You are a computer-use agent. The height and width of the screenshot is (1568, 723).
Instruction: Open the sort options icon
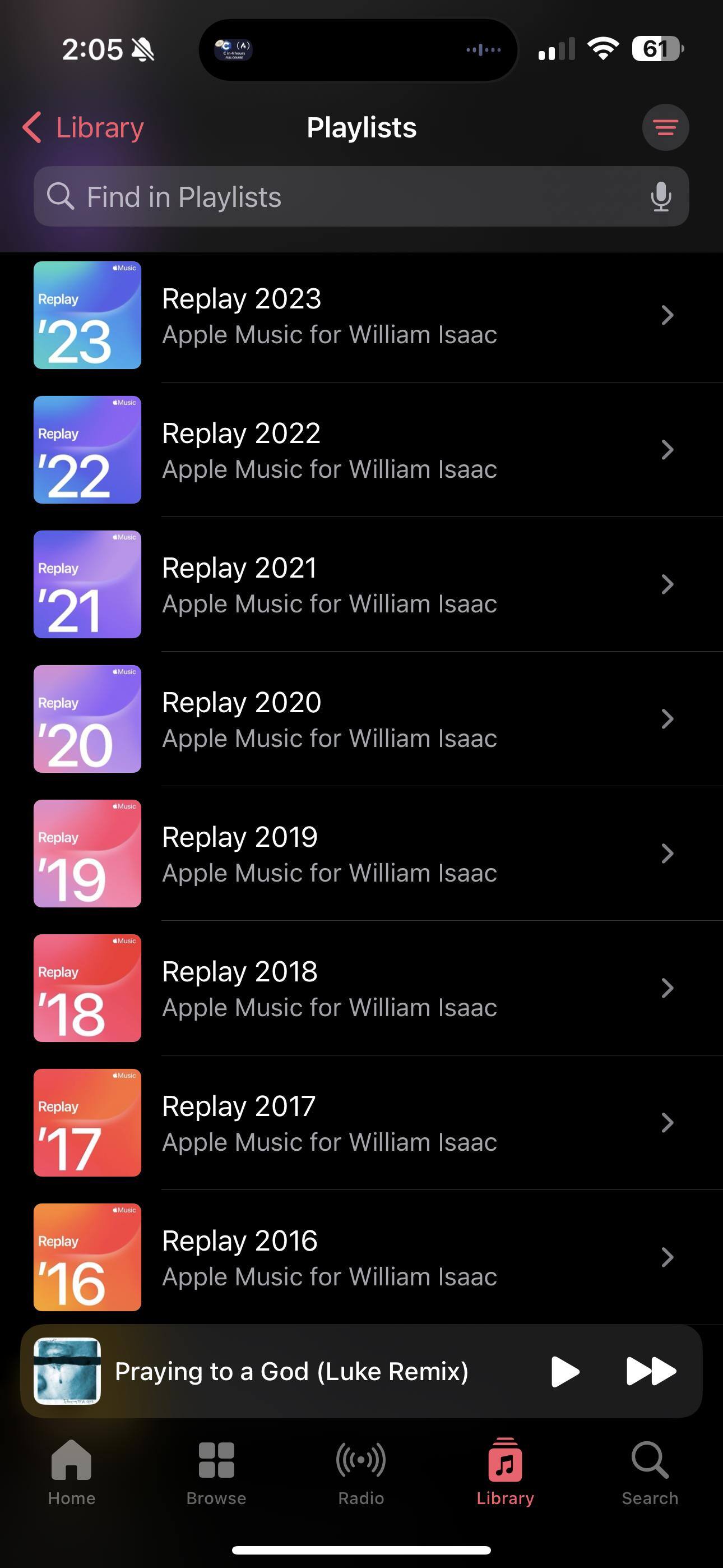pyautogui.click(x=665, y=128)
